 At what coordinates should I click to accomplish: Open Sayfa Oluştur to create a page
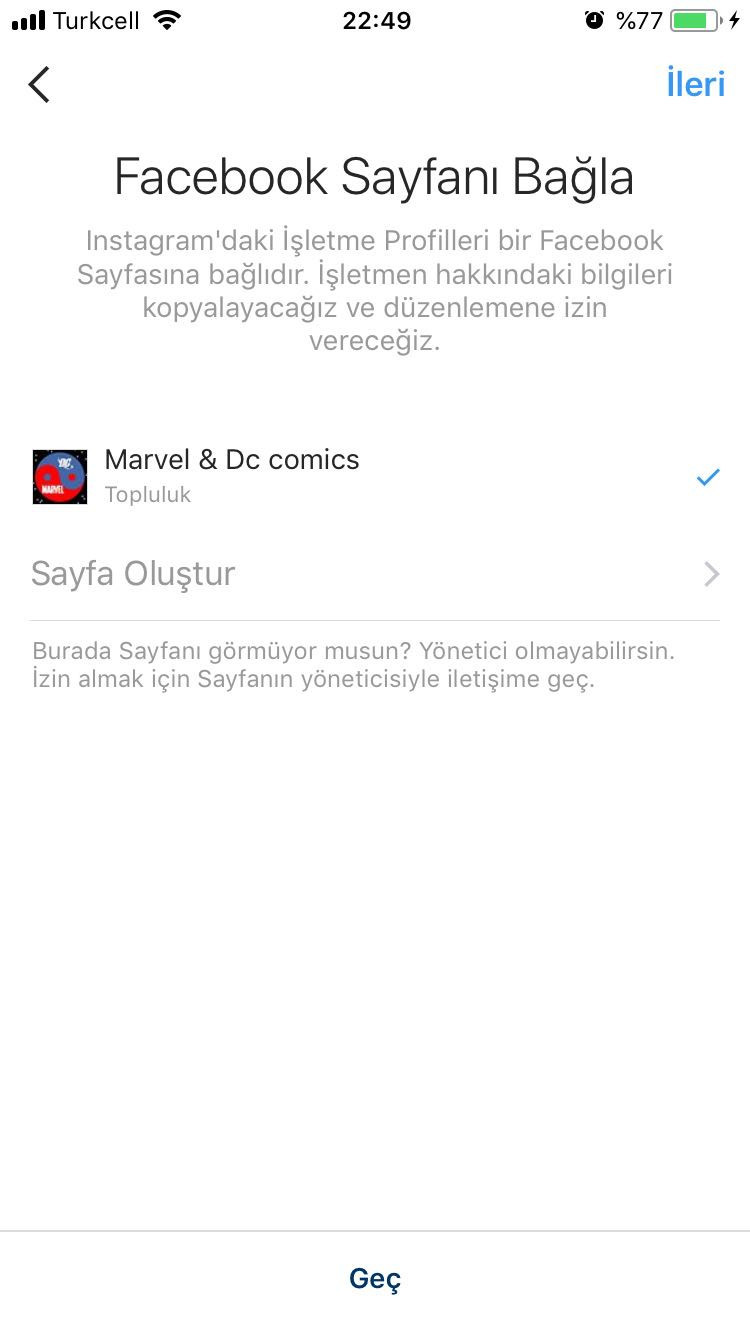tap(134, 574)
